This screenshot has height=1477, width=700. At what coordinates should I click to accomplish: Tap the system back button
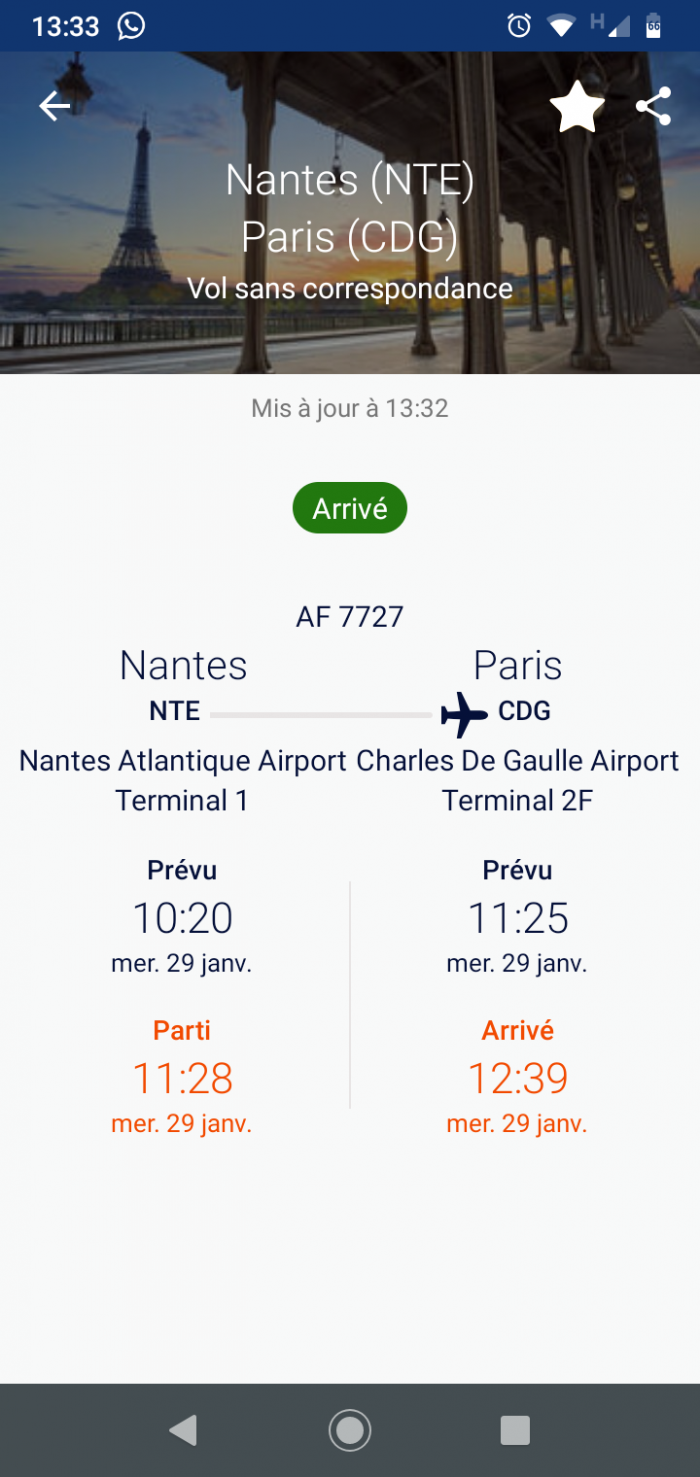pos(183,1430)
